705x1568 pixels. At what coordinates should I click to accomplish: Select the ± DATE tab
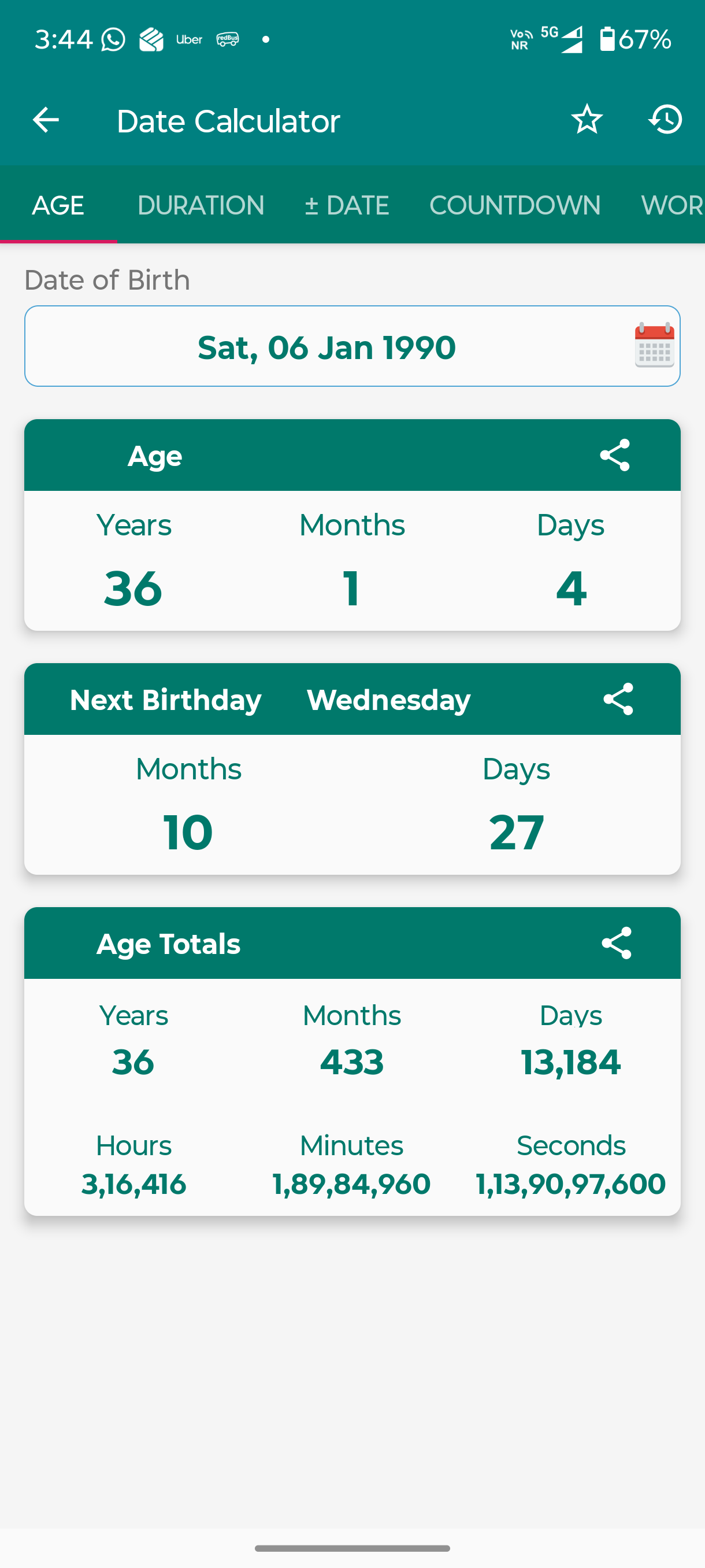[346, 205]
